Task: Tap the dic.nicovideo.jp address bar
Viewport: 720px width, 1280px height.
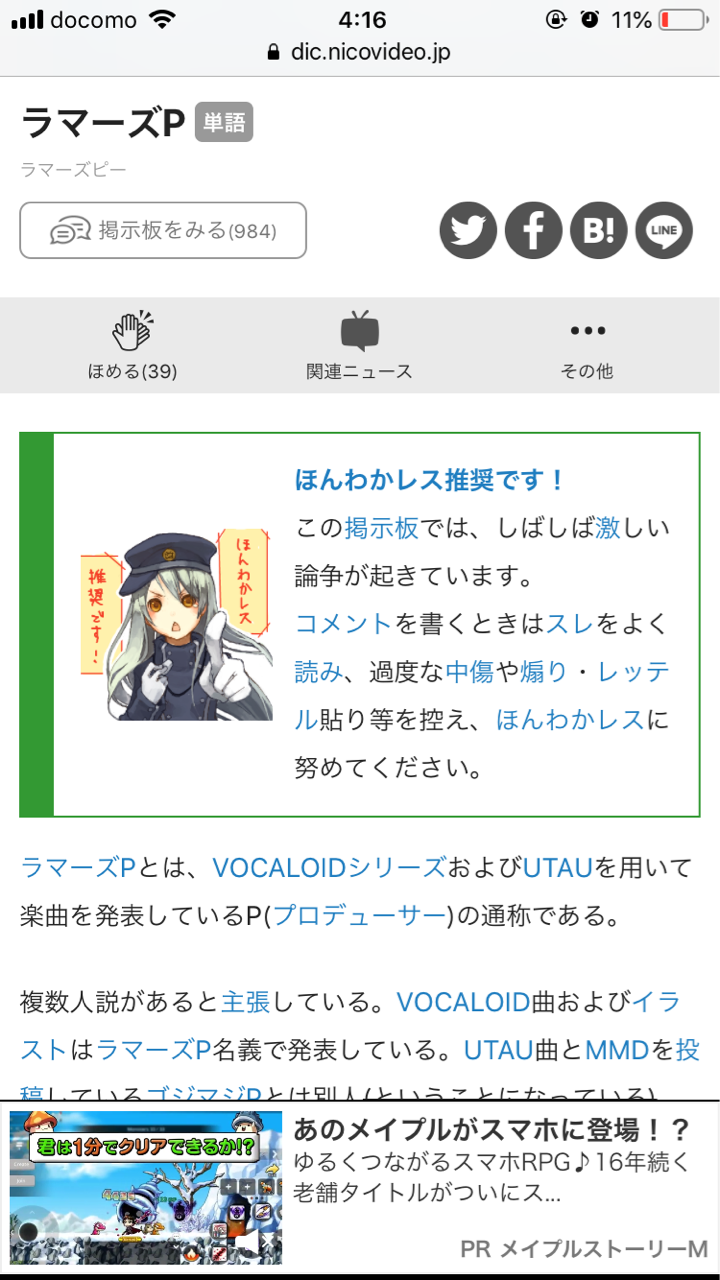Action: [360, 52]
